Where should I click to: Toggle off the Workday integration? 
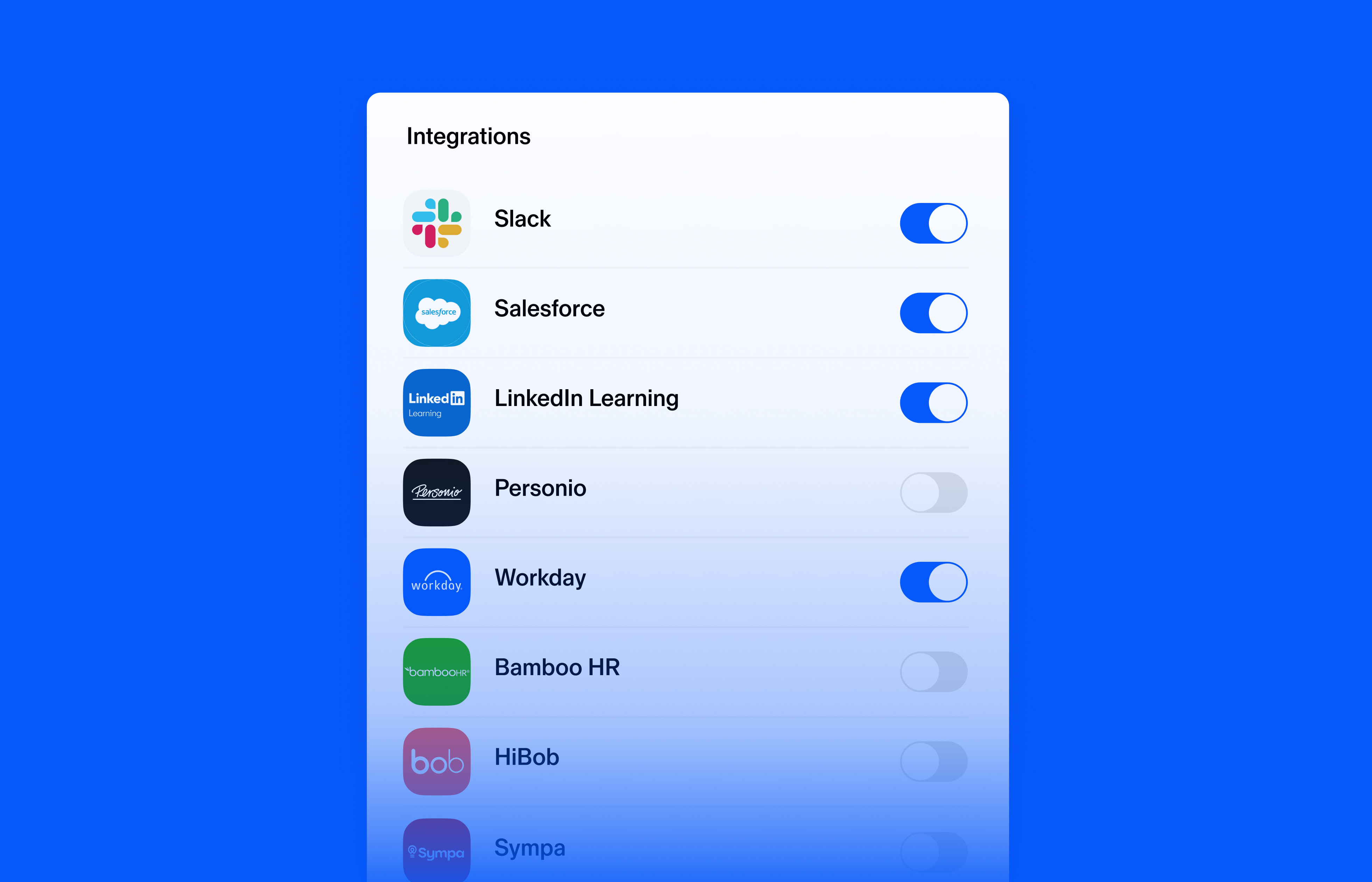coord(933,582)
